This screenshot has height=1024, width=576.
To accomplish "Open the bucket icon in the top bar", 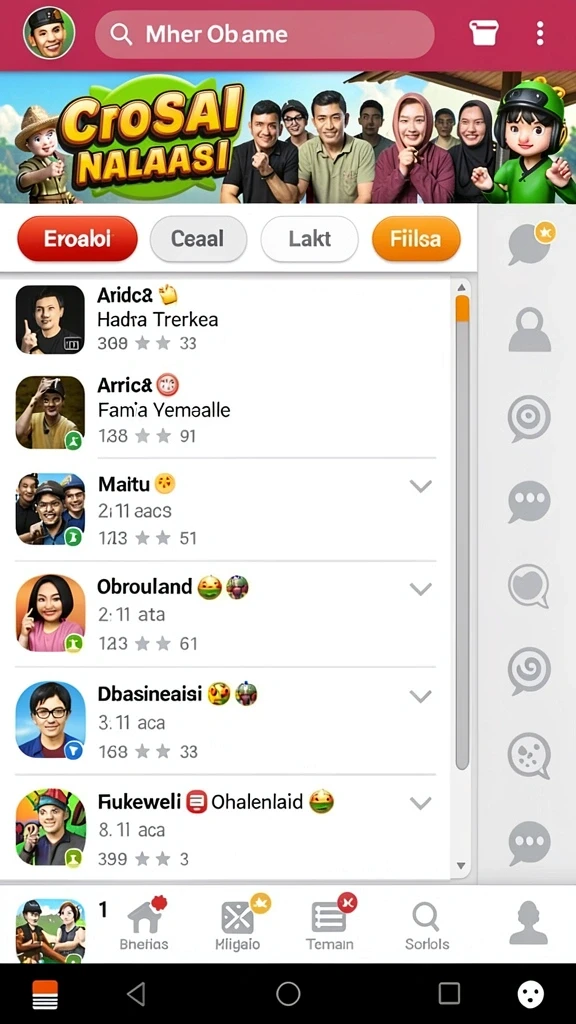I will click(484, 33).
